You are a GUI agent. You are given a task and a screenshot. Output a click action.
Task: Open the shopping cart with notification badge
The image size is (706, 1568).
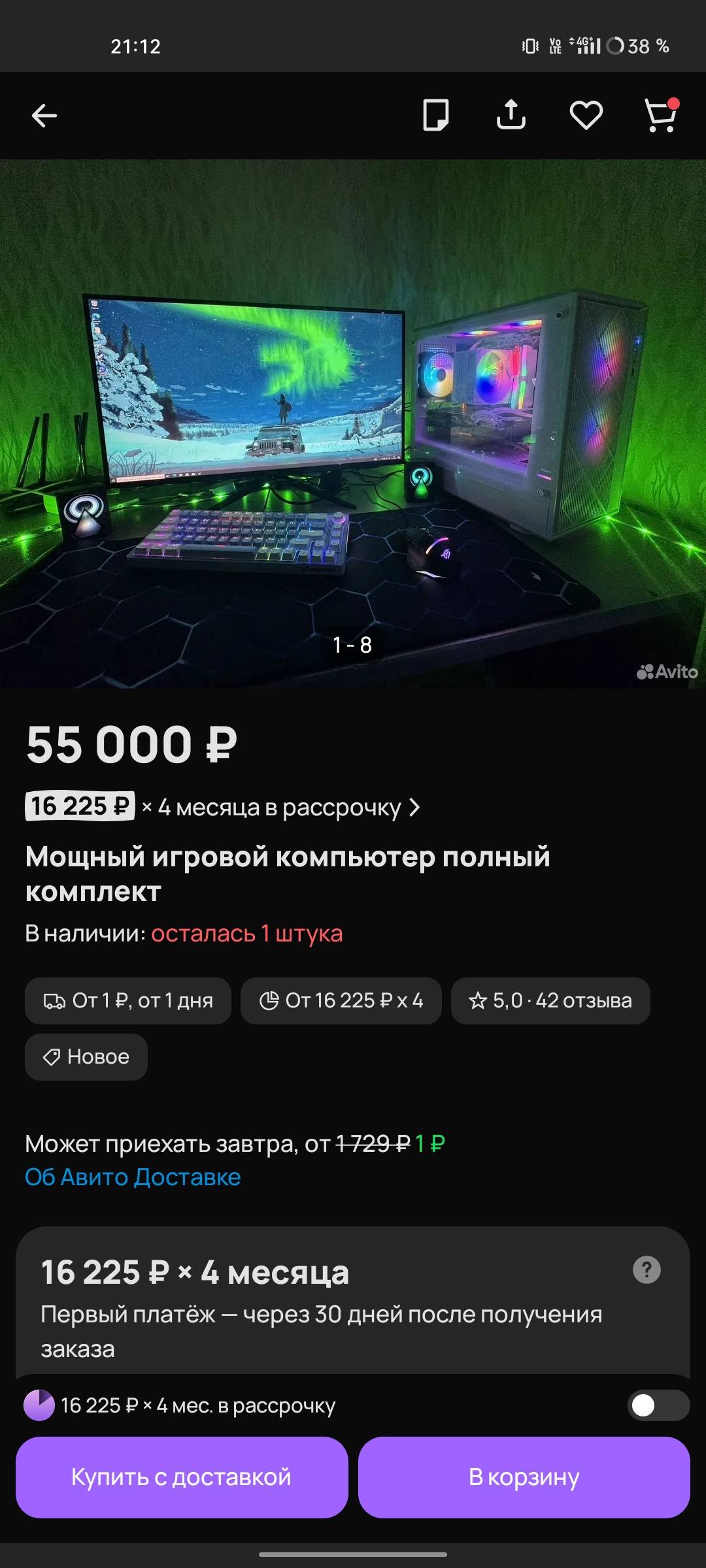coord(660,116)
